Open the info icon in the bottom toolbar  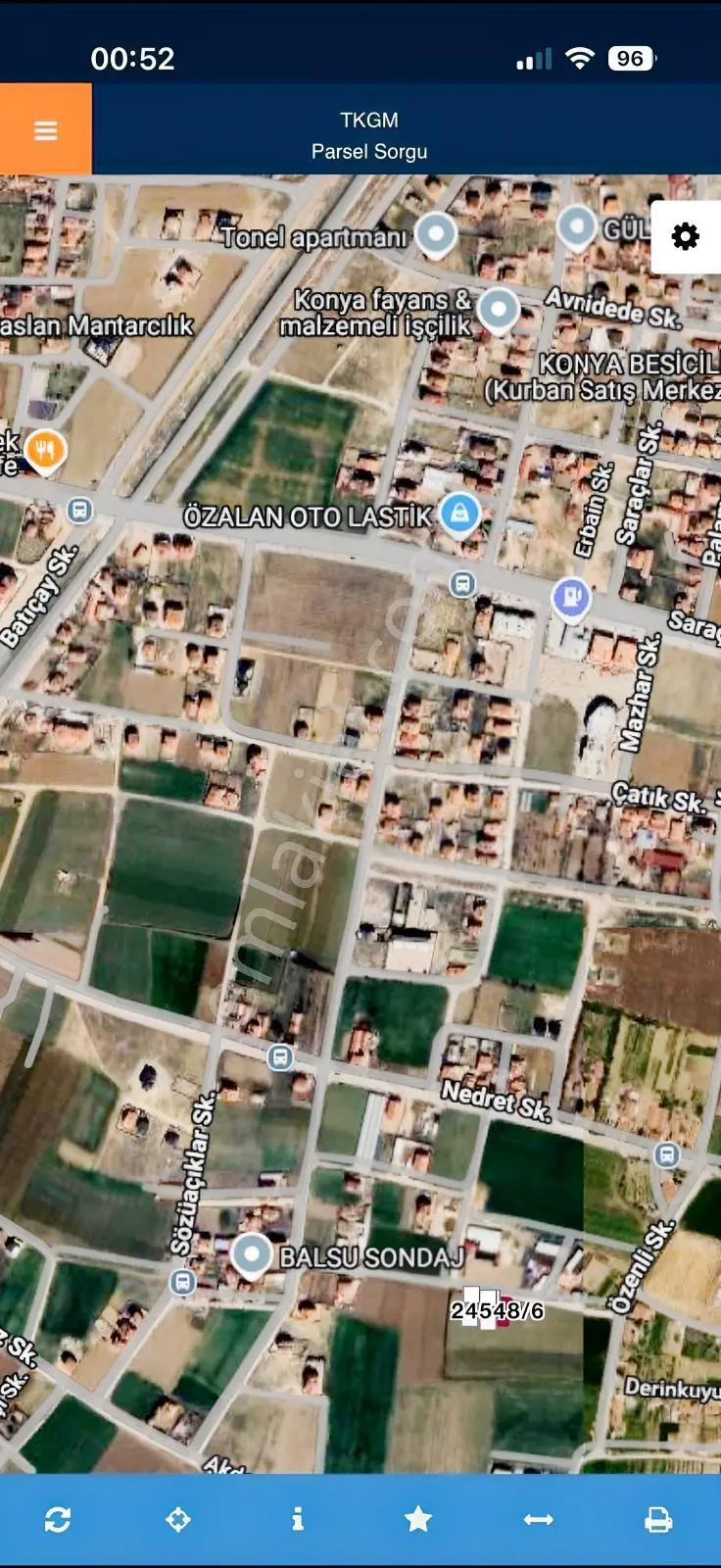point(298,1520)
